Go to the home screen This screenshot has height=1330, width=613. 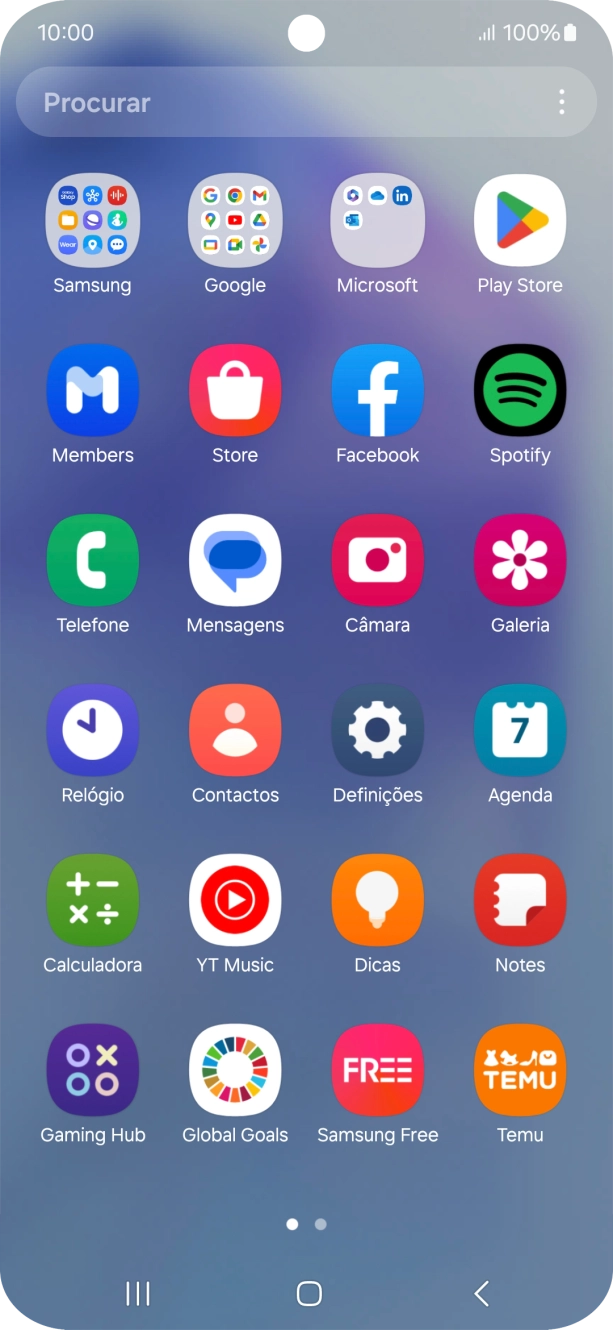pos(309,1294)
